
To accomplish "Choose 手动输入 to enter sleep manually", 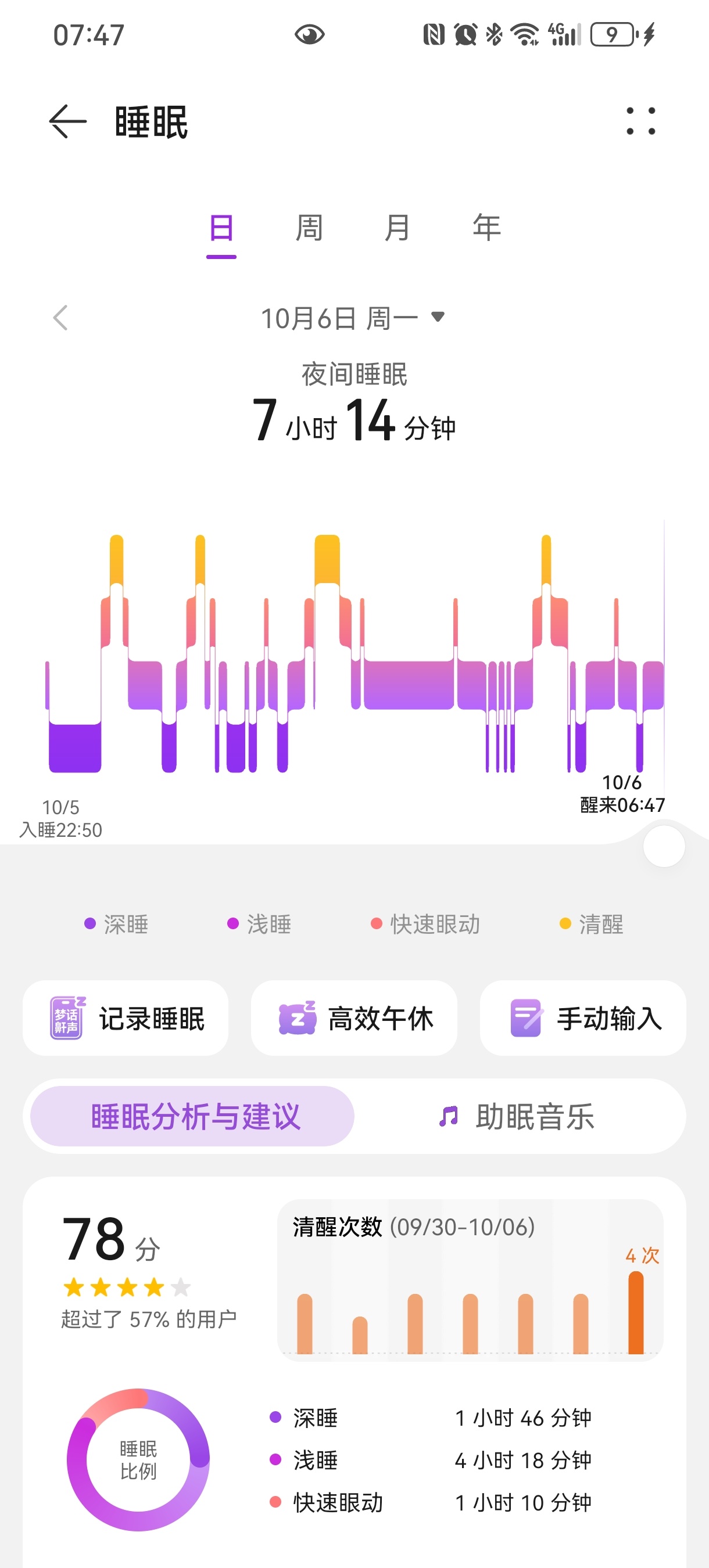I will tap(583, 1017).
